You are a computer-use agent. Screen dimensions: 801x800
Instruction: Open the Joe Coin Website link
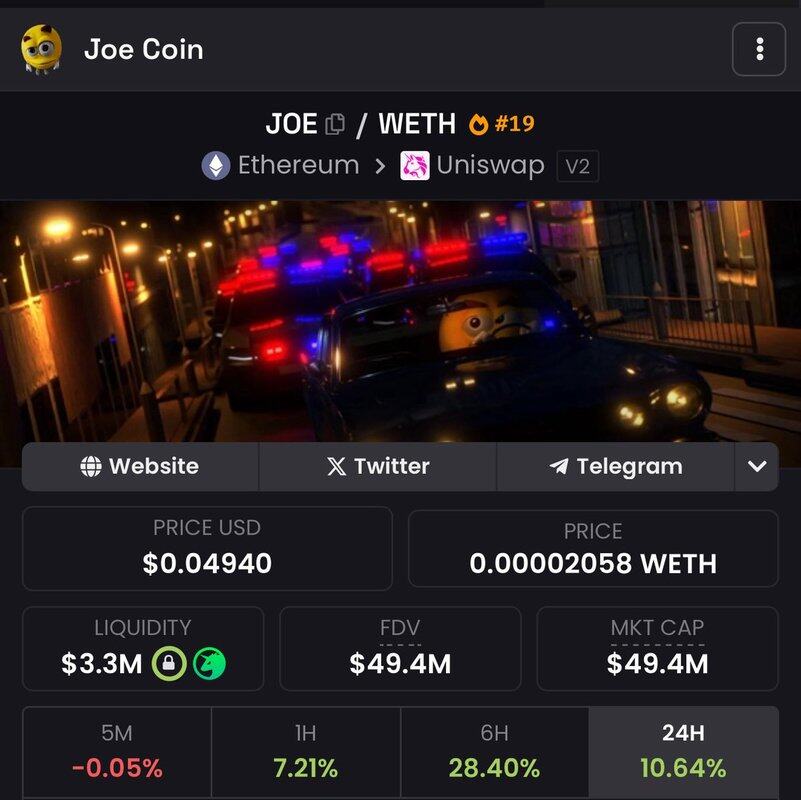click(x=140, y=466)
